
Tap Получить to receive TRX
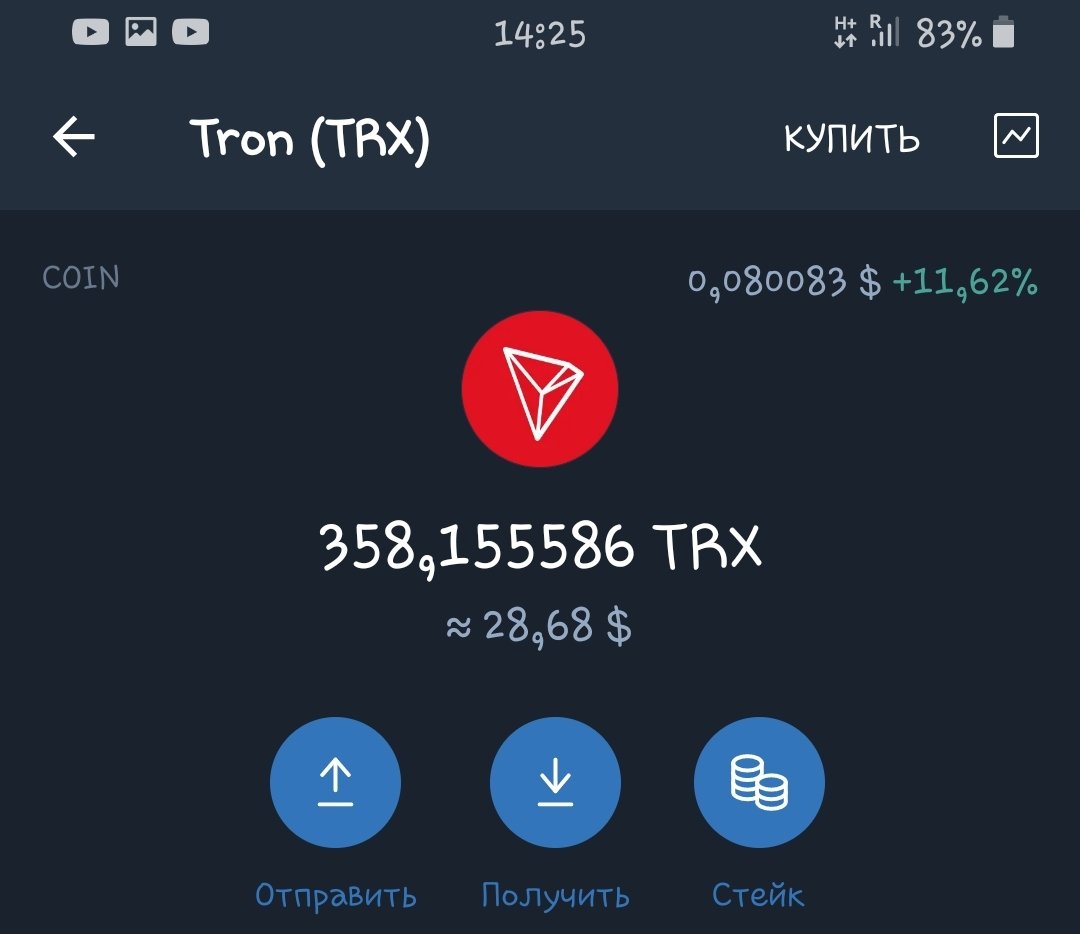(555, 783)
